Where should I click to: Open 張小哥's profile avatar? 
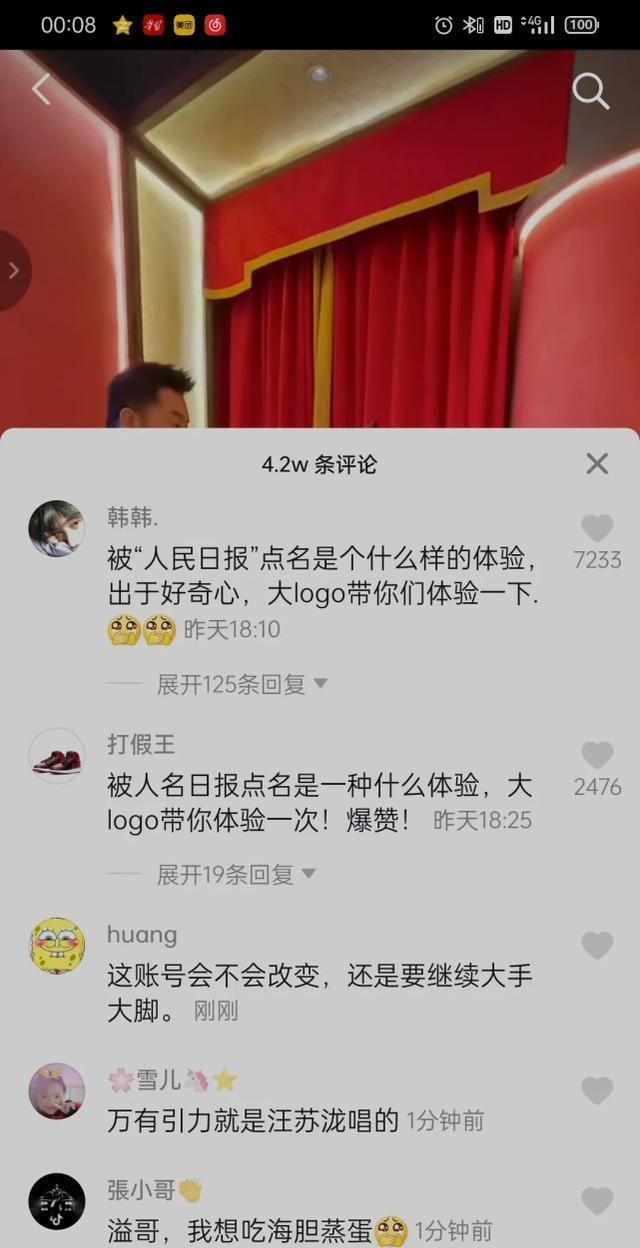(x=57, y=1201)
